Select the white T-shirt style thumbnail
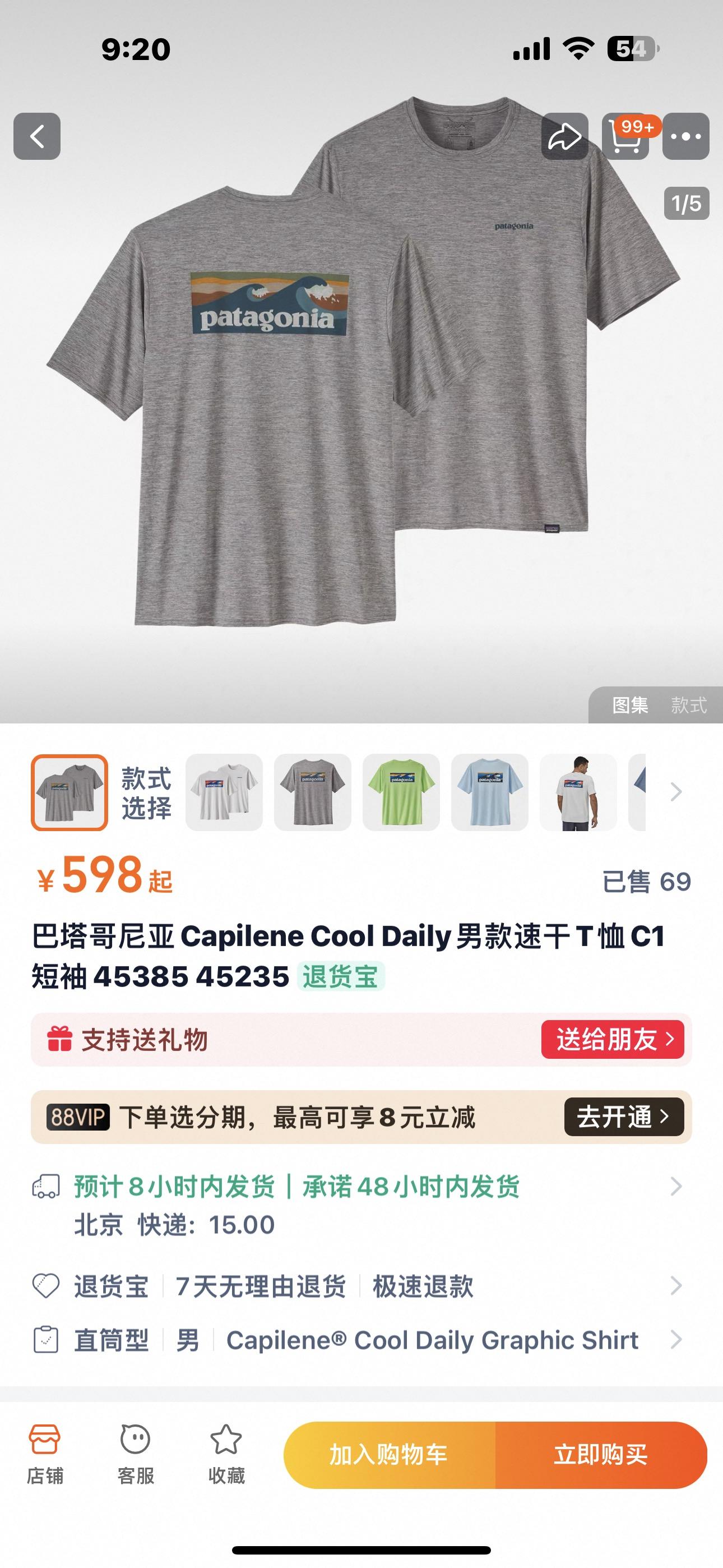Image resolution: width=723 pixels, height=1568 pixels. click(224, 792)
